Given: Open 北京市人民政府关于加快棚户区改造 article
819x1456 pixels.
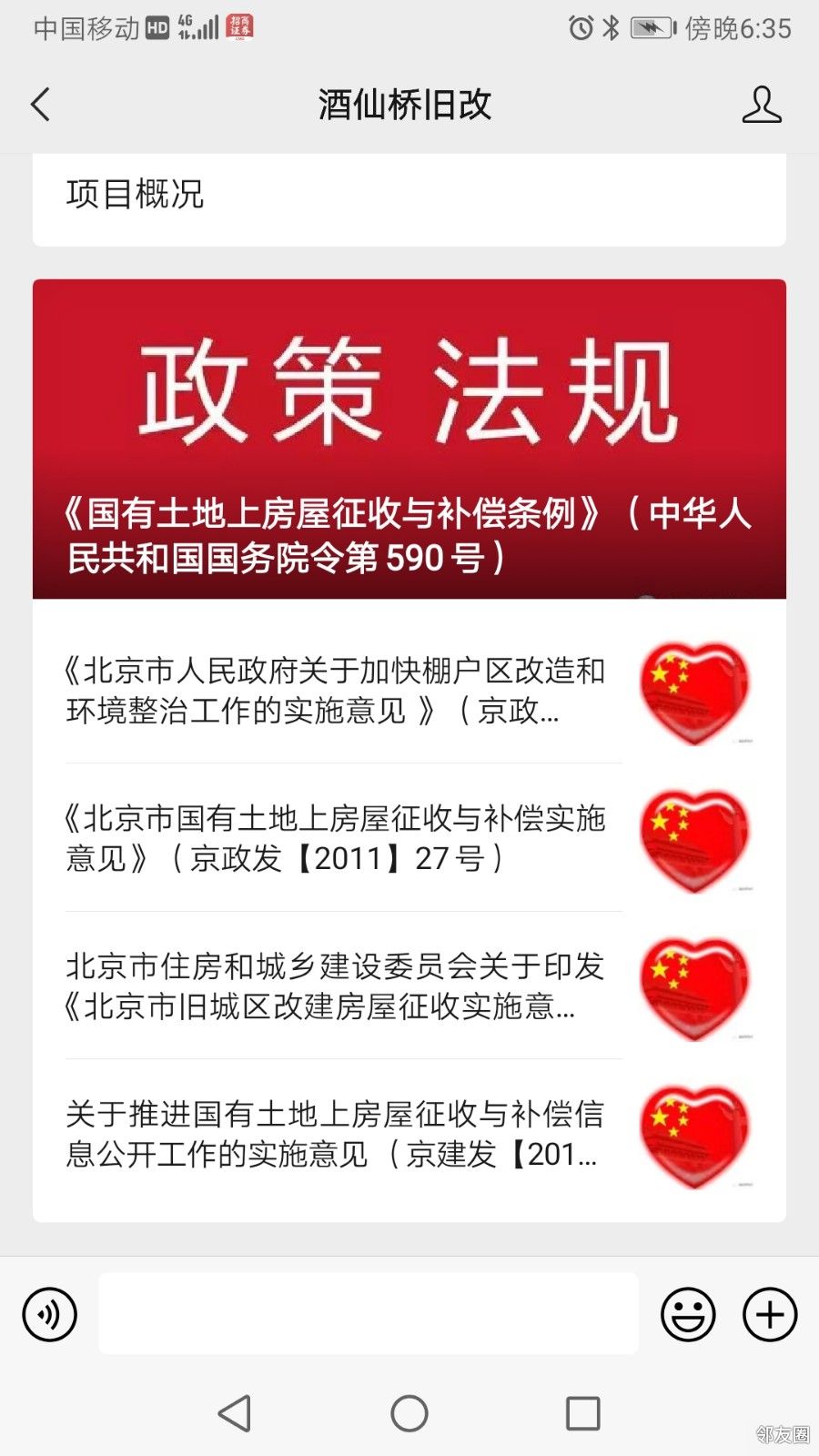Looking at the screenshot, I should (409, 691).
